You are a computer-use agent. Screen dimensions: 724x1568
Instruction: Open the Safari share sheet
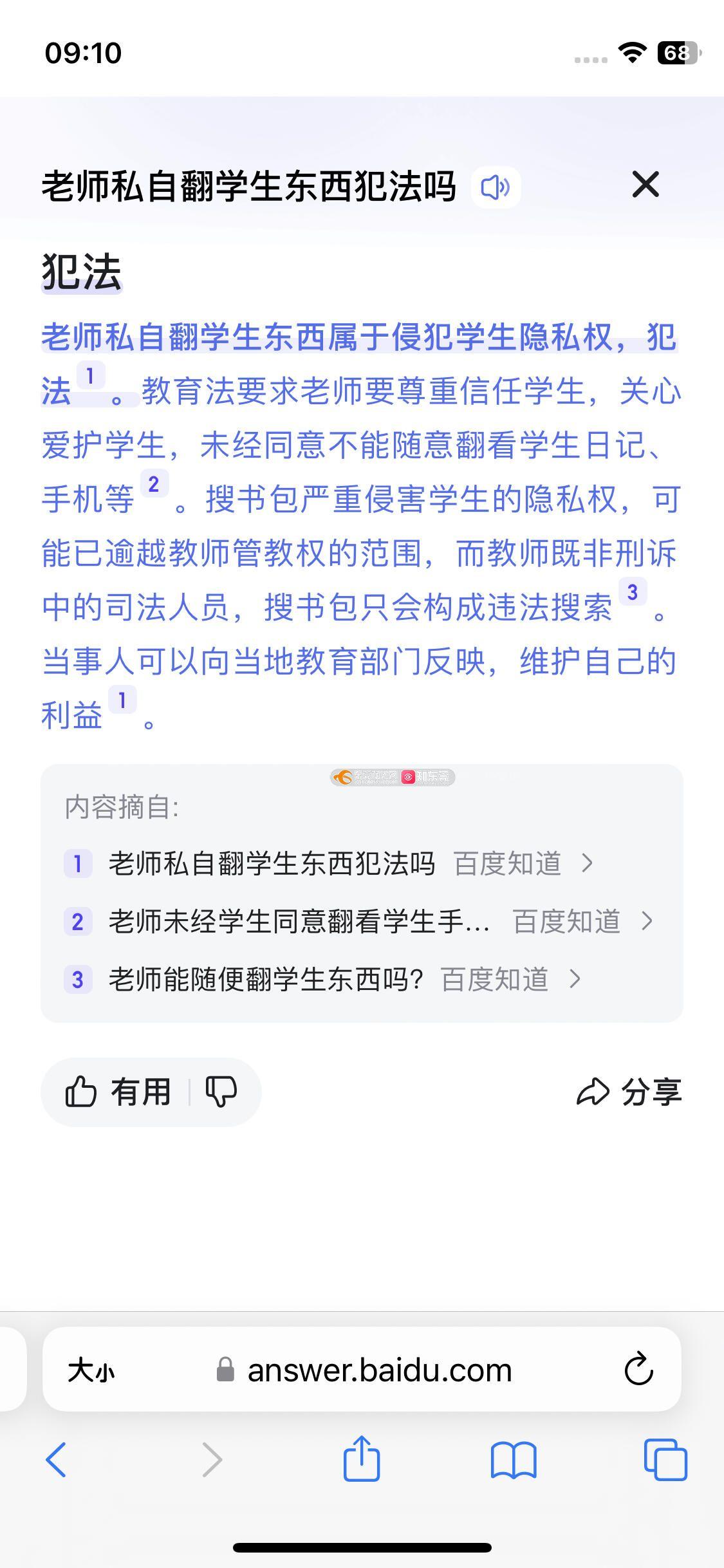[x=361, y=1458]
